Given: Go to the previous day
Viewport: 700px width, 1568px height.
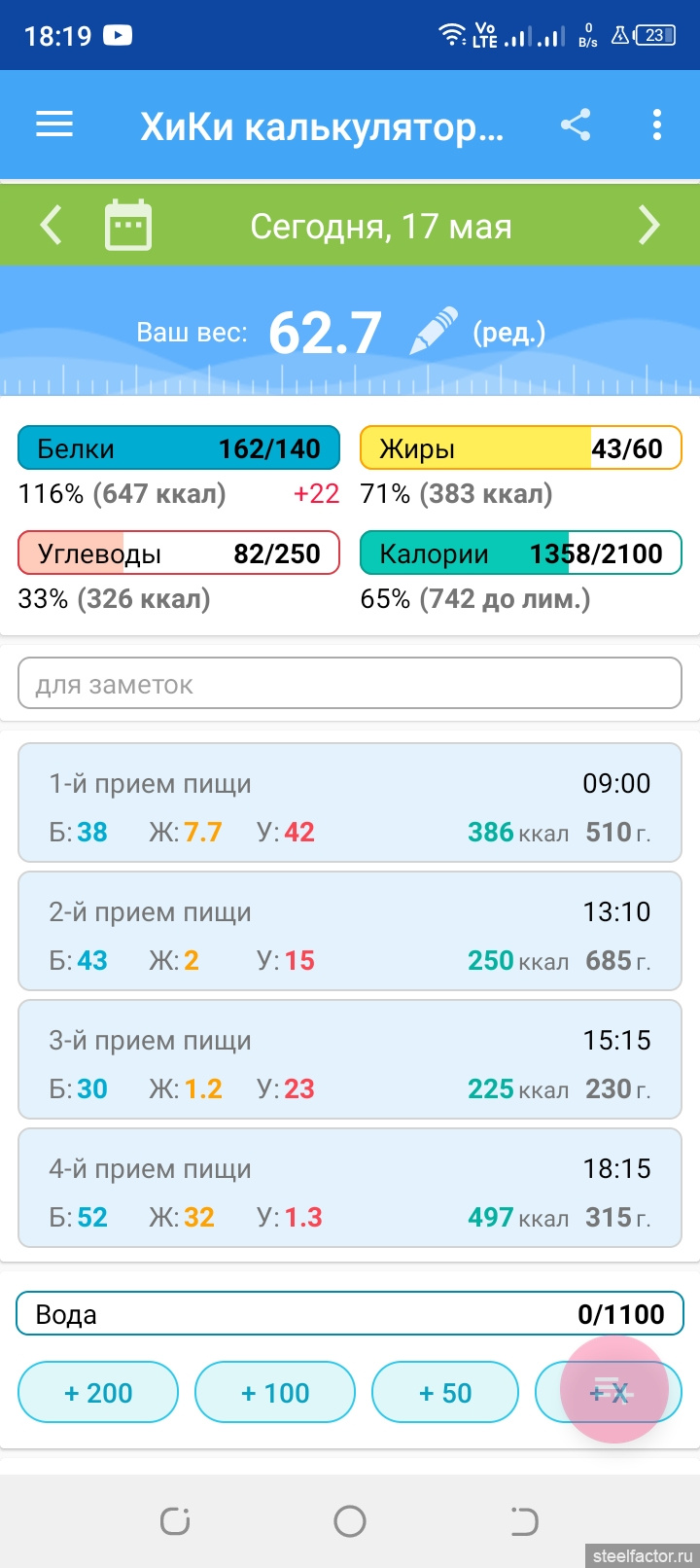Looking at the screenshot, I should click(51, 226).
